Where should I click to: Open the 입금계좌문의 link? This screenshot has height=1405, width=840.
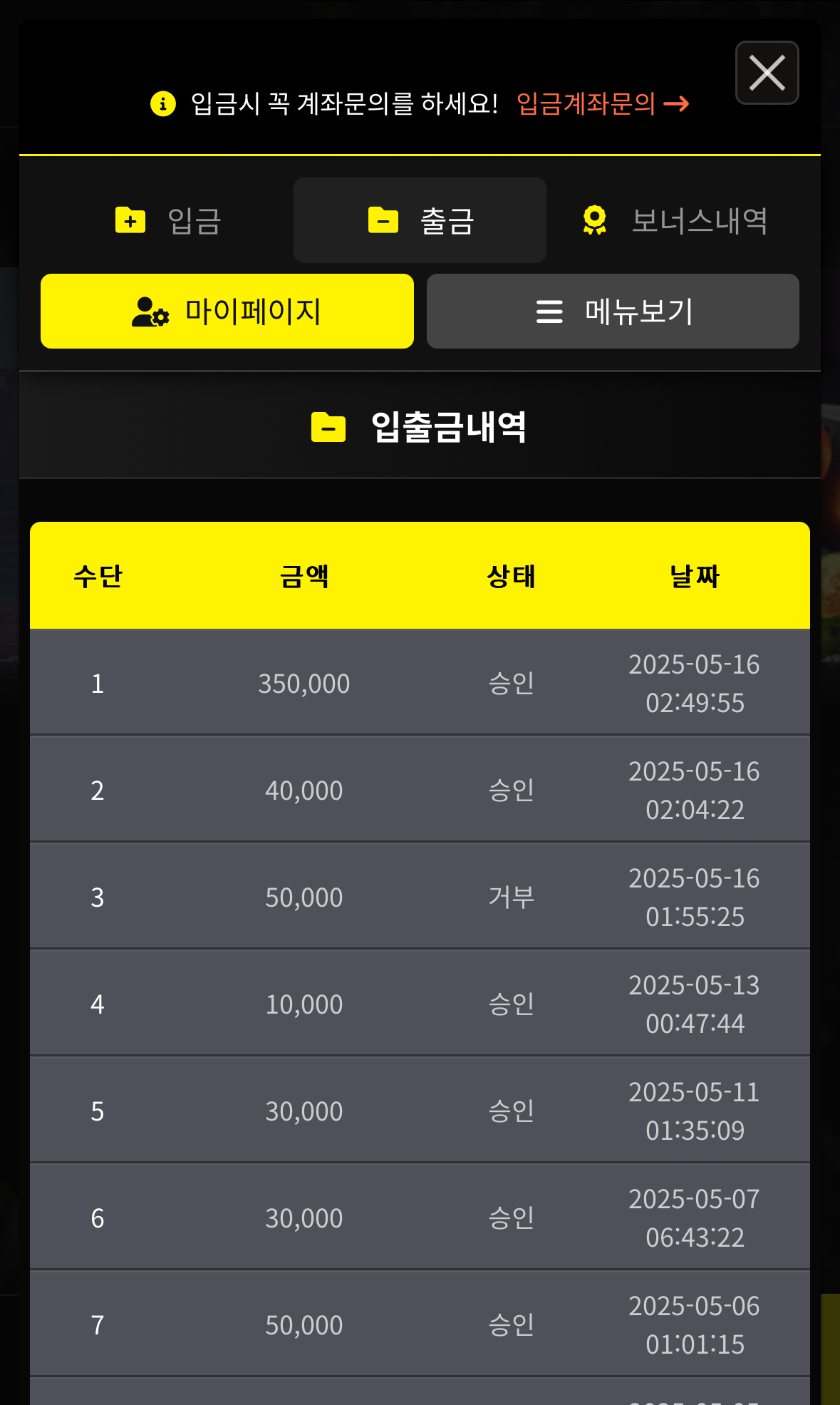click(602, 104)
